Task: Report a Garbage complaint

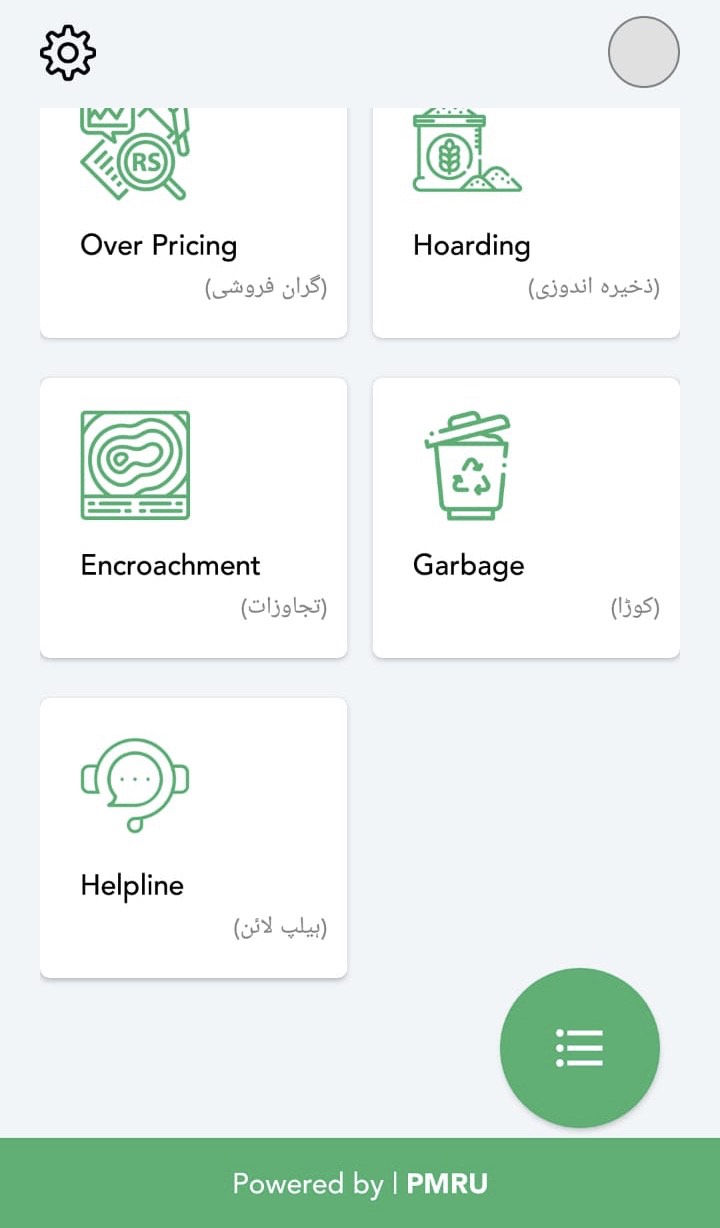Action: (x=526, y=517)
